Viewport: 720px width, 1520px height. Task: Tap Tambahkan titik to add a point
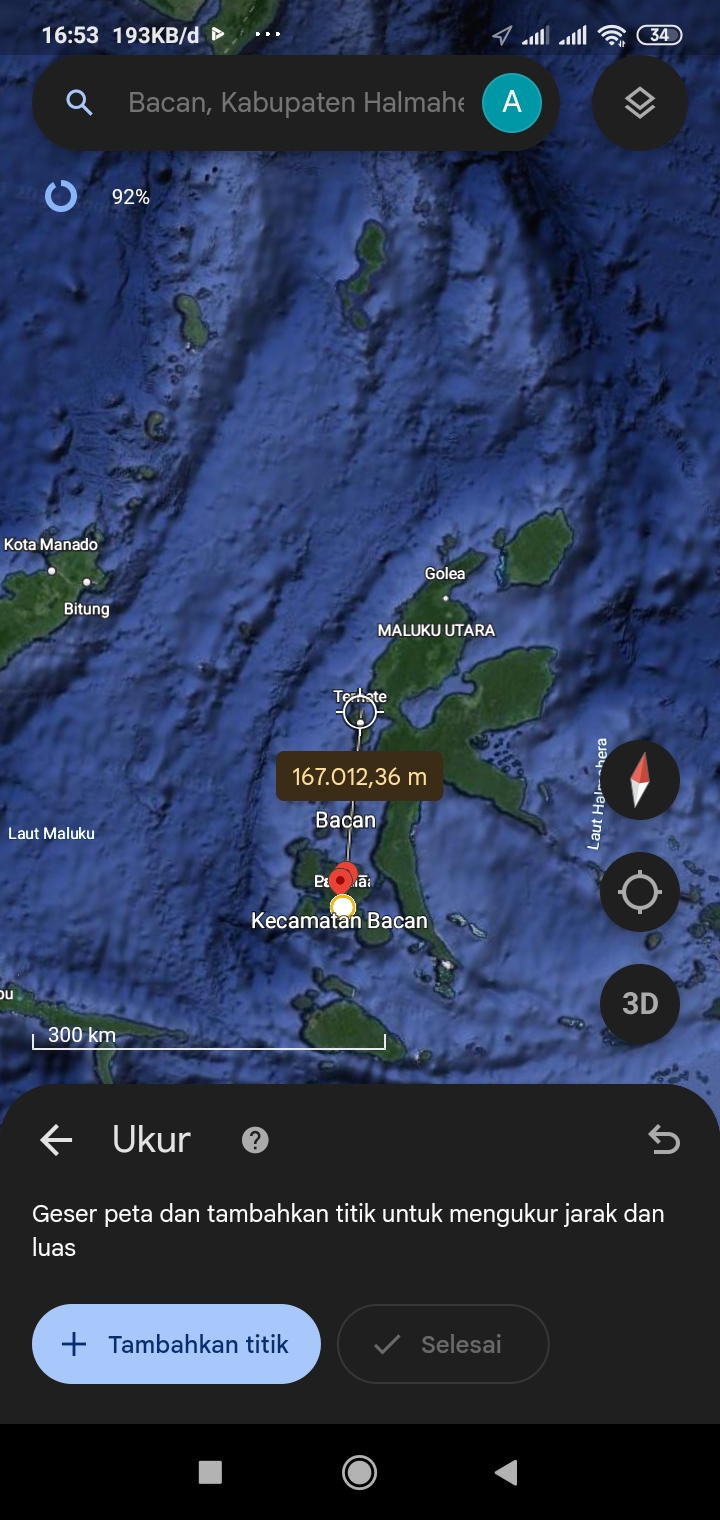[176, 1344]
